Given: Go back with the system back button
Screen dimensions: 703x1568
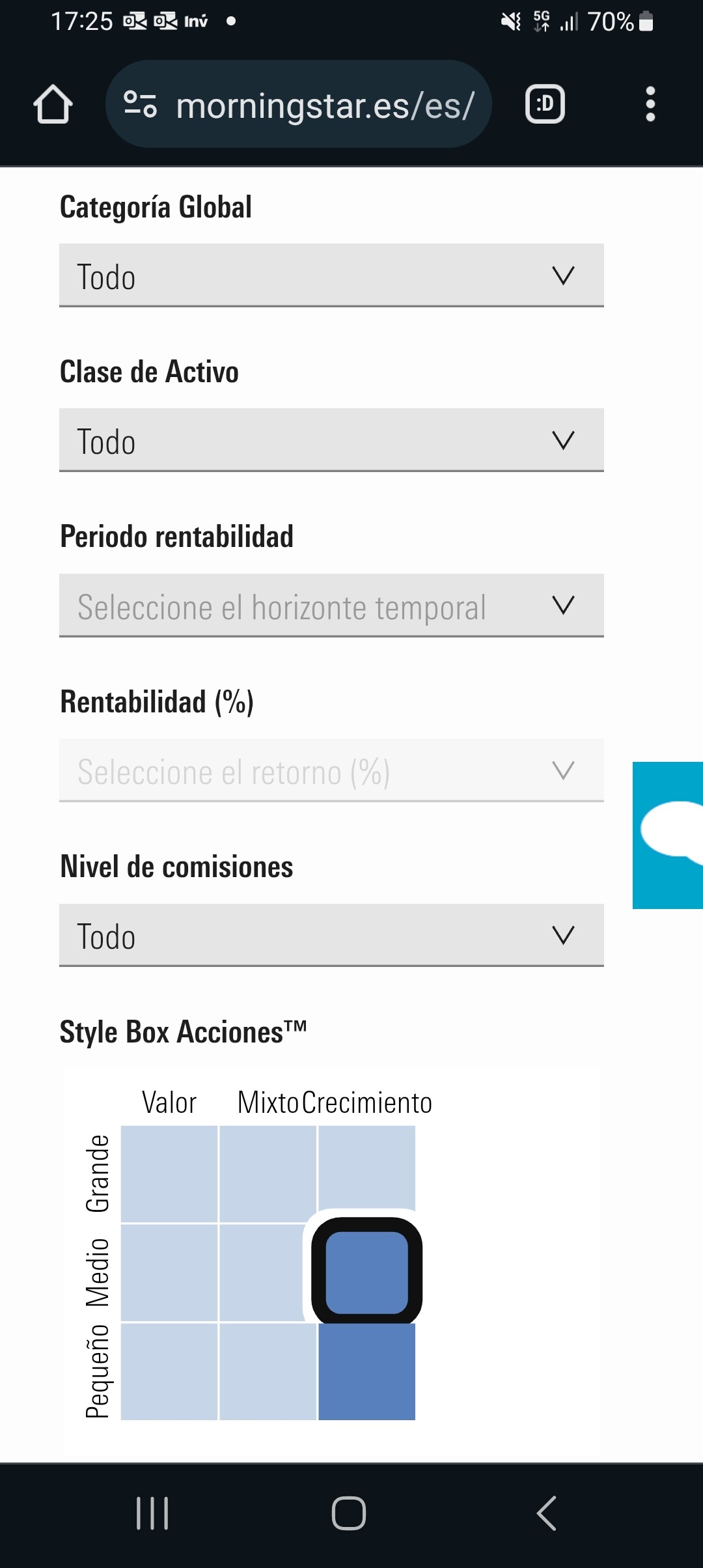Looking at the screenshot, I should (547, 1513).
